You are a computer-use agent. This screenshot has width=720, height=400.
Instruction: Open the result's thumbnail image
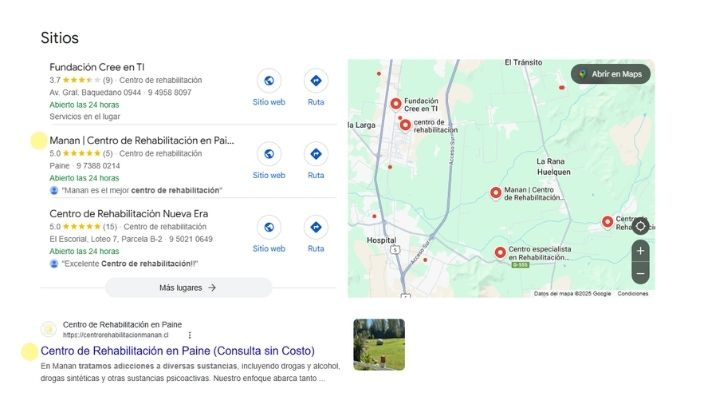coord(379,344)
